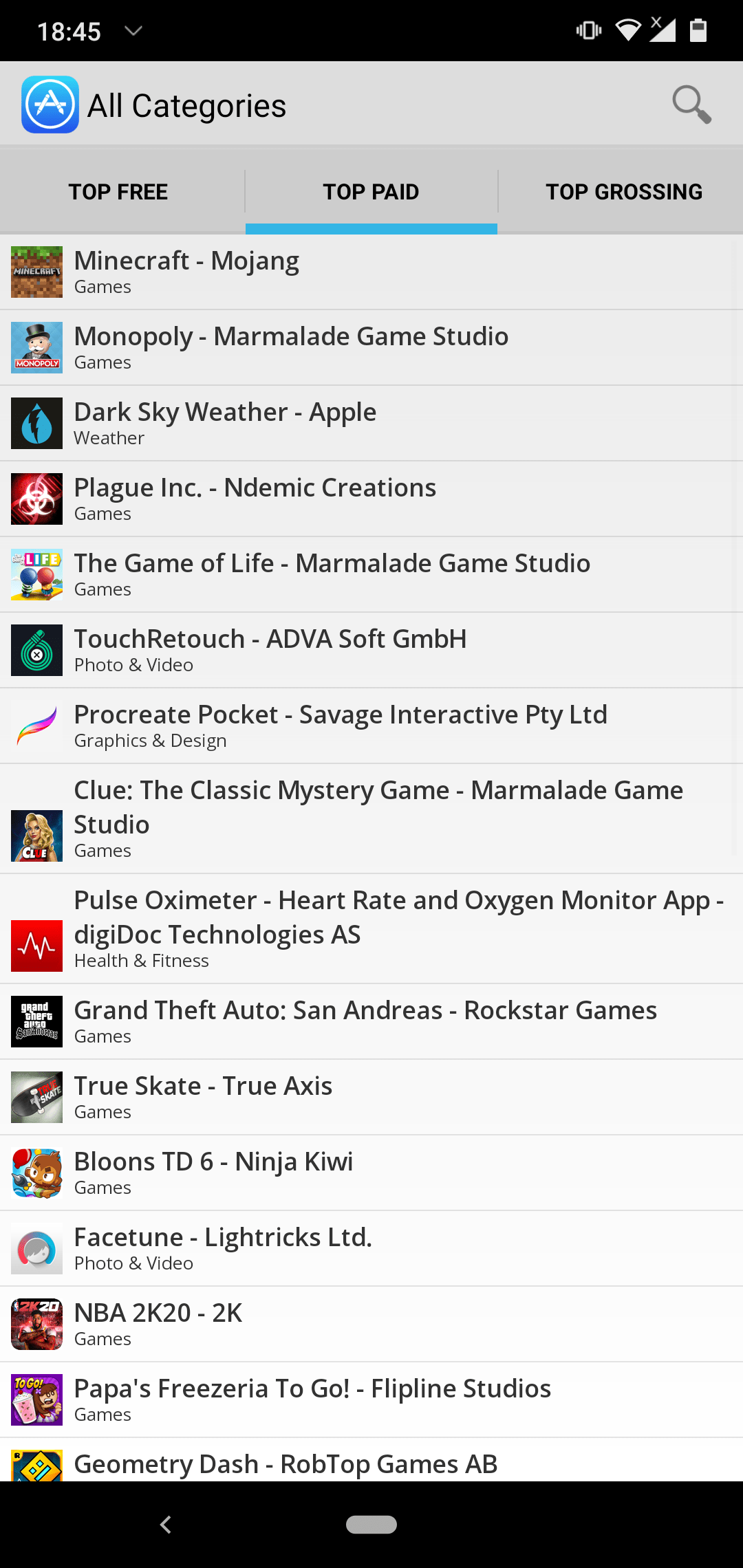Select the Top Paid tab

pyautogui.click(x=371, y=192)
